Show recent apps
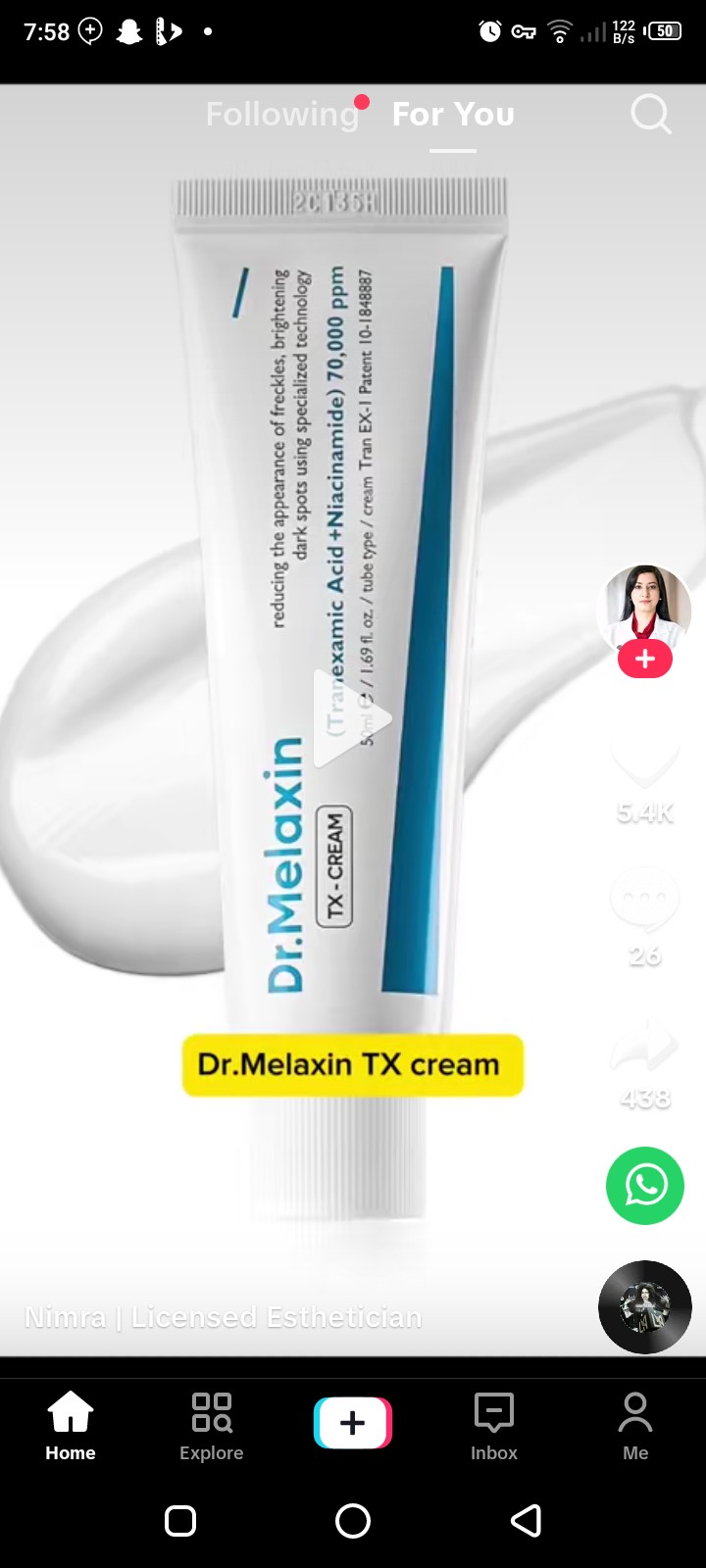Screen dimensions: 706x1568 180,1521
